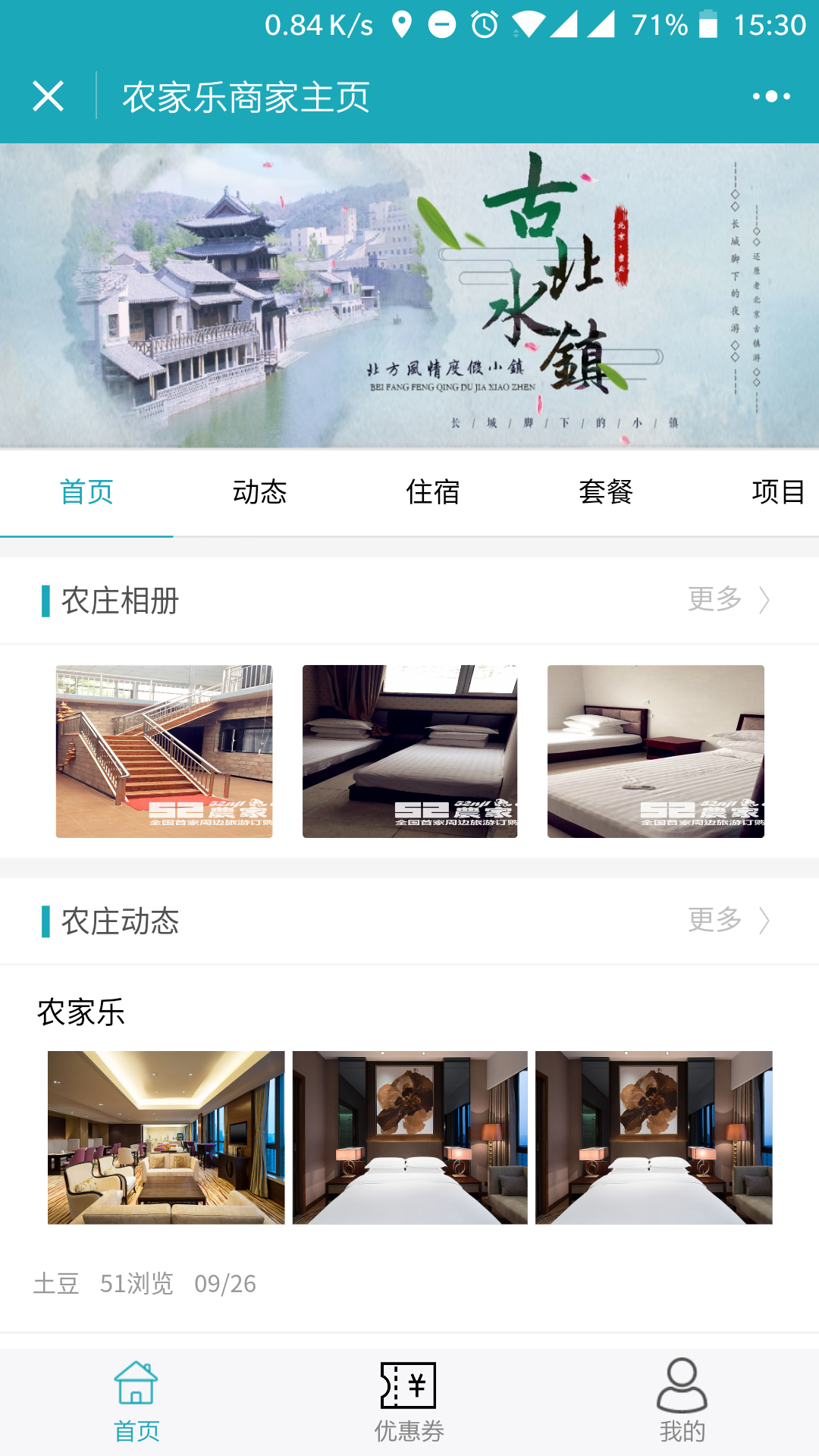819x1456 pixels.
Task: View more of 农庄动态
Action: coord(728,921)
